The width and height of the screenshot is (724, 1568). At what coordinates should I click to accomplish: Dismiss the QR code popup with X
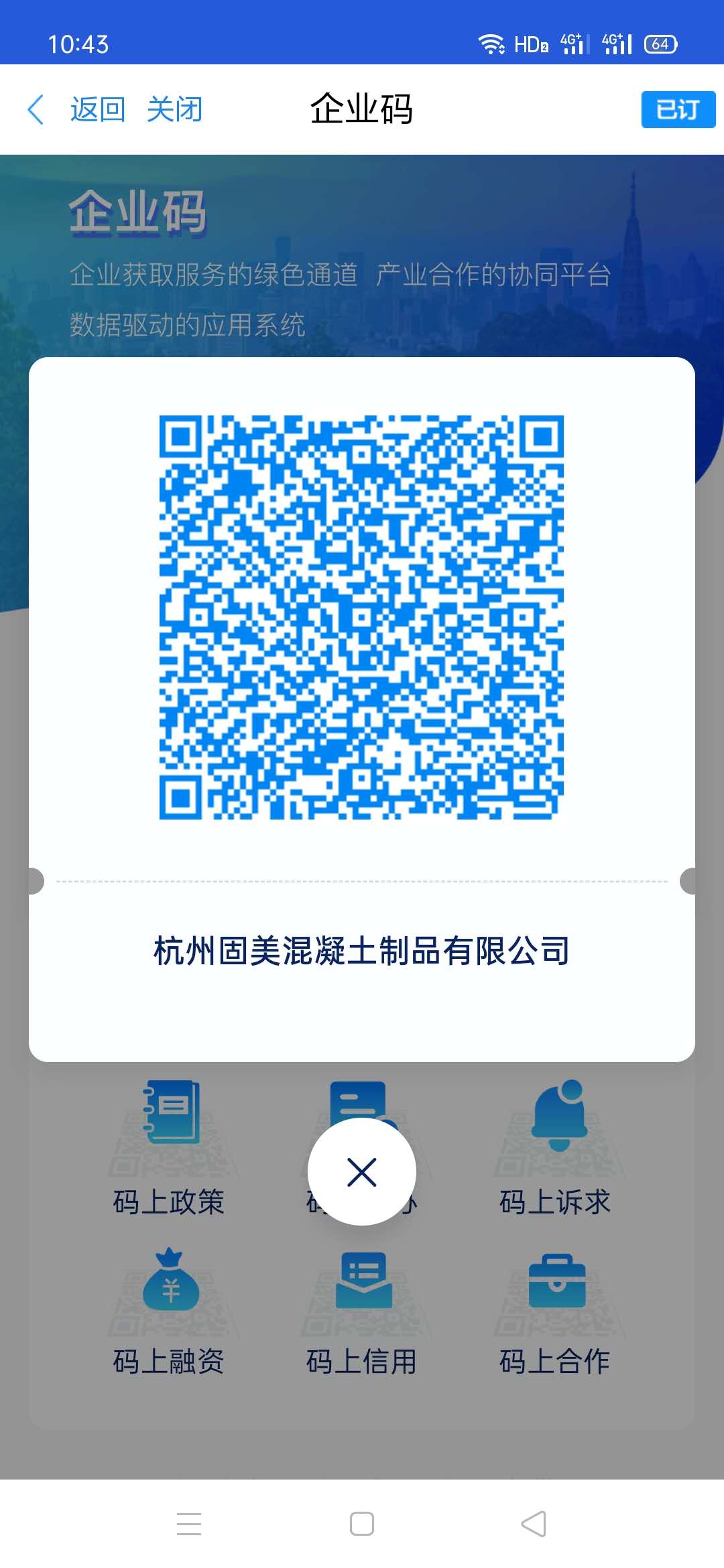pos(362,1172)
